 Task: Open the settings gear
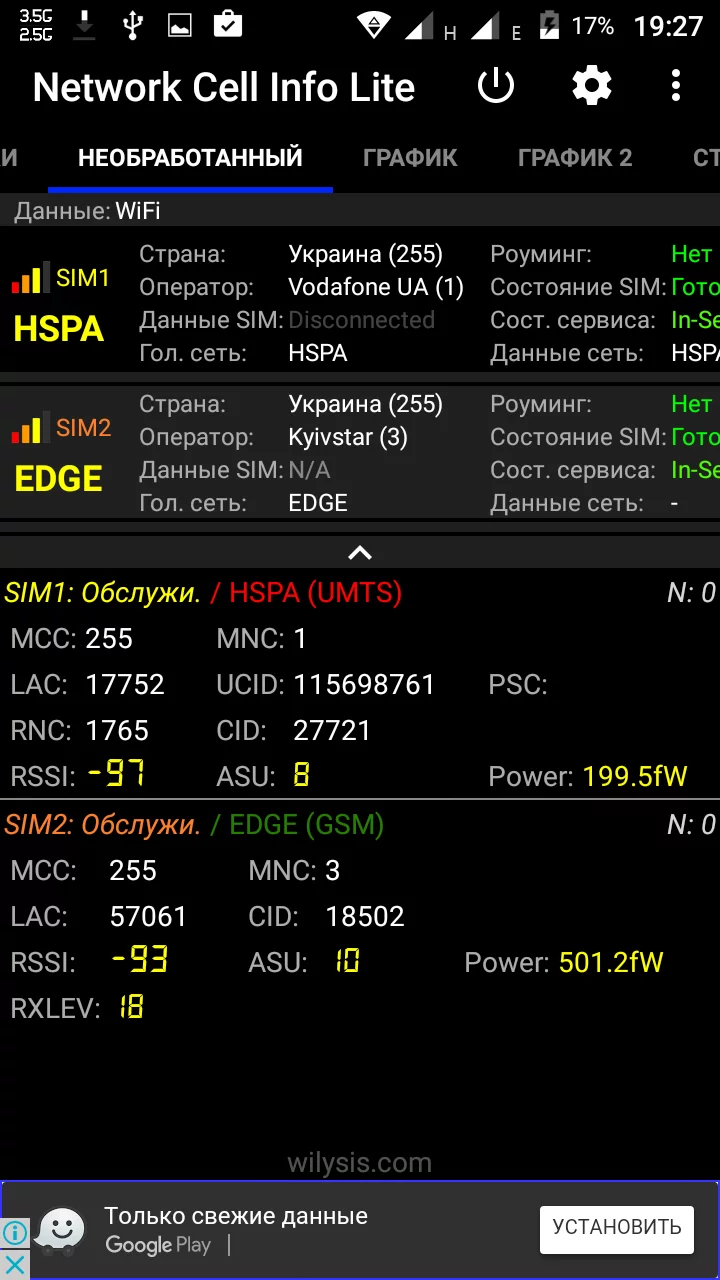(x=592, y=87)
